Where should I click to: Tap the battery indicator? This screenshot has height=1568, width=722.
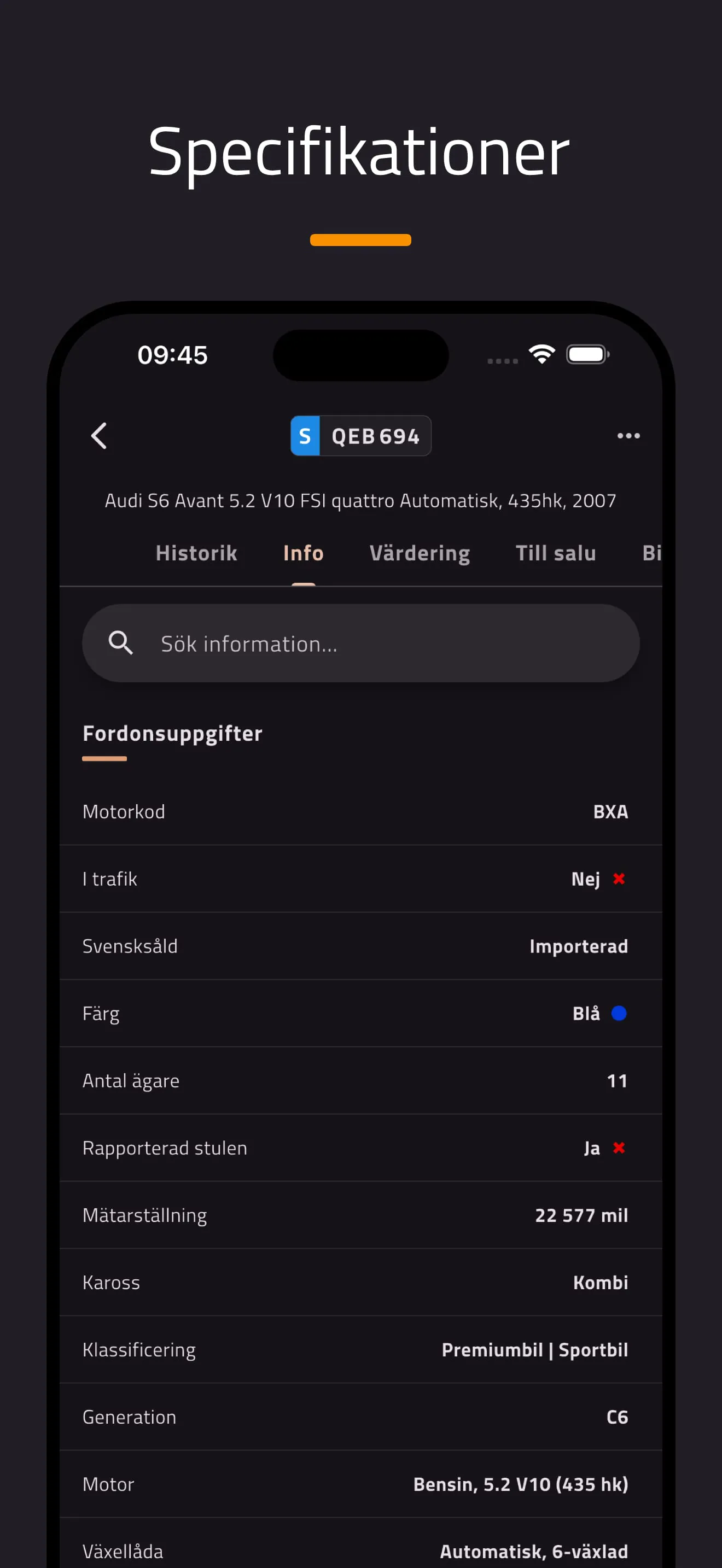coord(586,353)
